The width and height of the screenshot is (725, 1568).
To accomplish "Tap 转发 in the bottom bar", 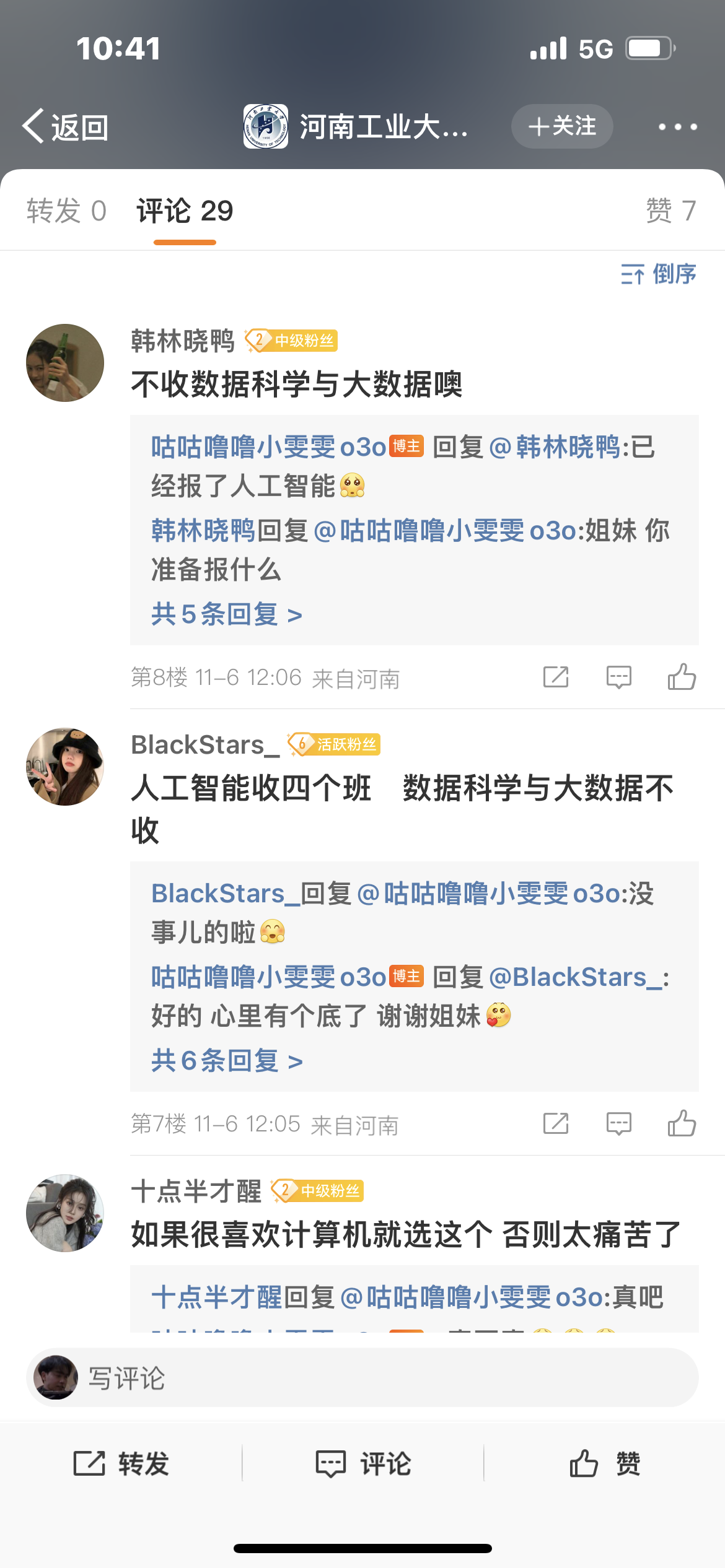I will tap(121, 1464).
